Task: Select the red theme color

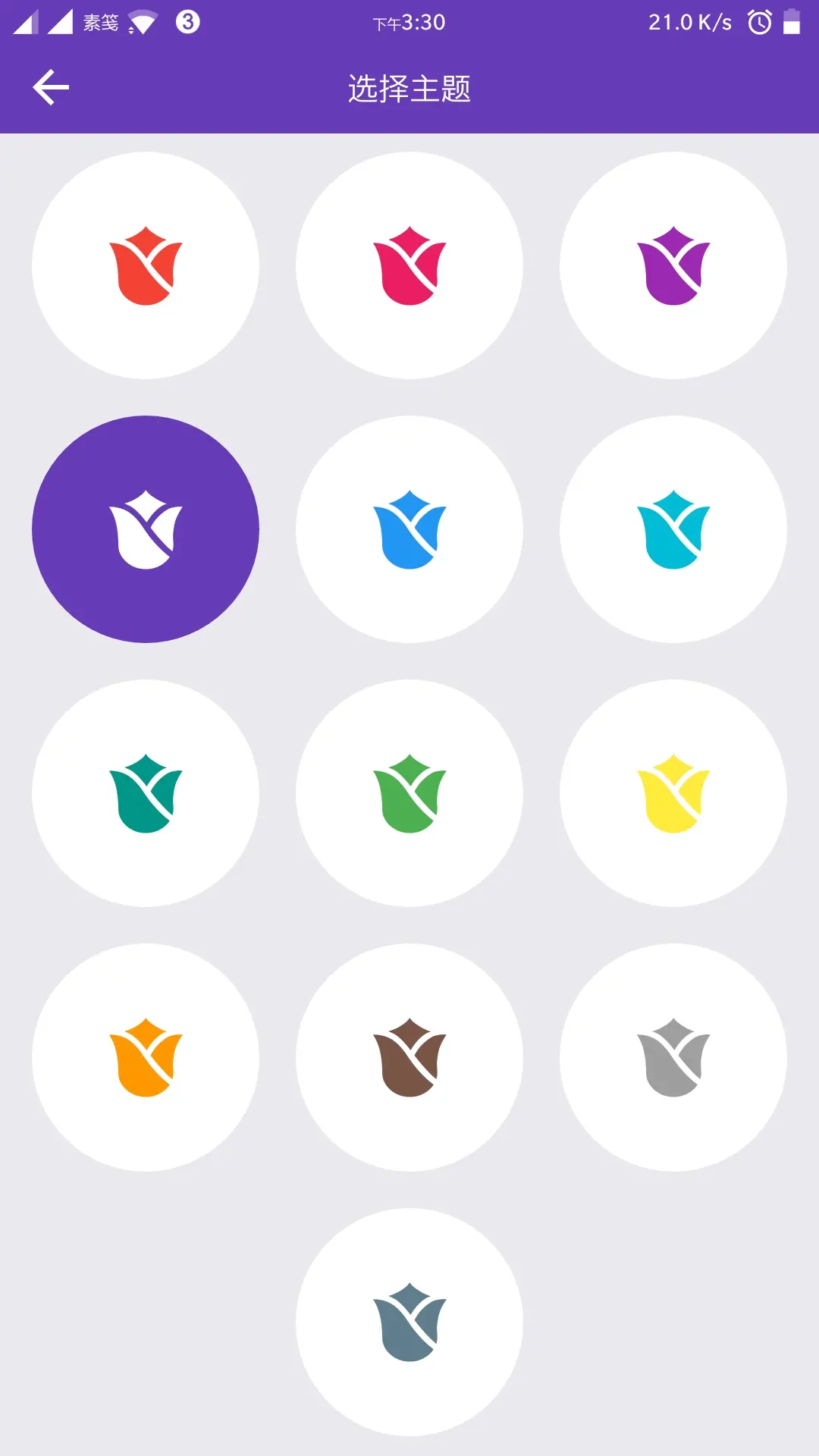Action: click(146, 265)
